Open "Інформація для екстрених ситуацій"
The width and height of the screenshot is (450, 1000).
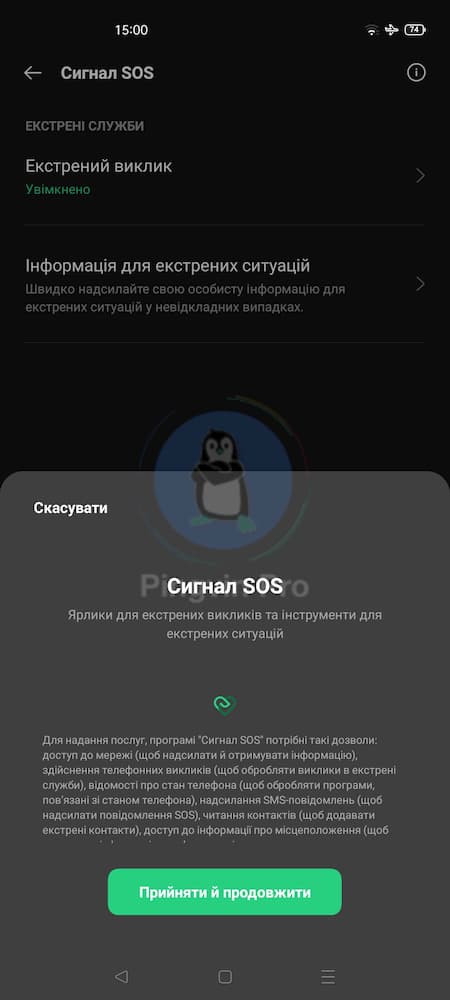point(224,284)
